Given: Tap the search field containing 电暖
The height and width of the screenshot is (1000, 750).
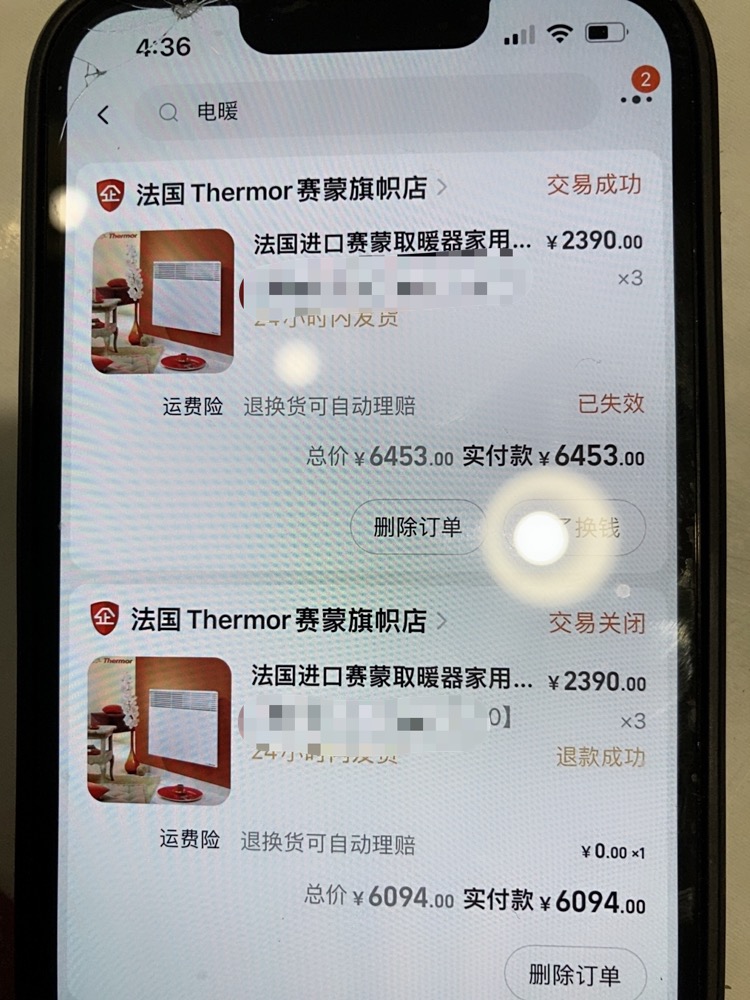Looking at the screenshot, I should [x=370, y=111].
